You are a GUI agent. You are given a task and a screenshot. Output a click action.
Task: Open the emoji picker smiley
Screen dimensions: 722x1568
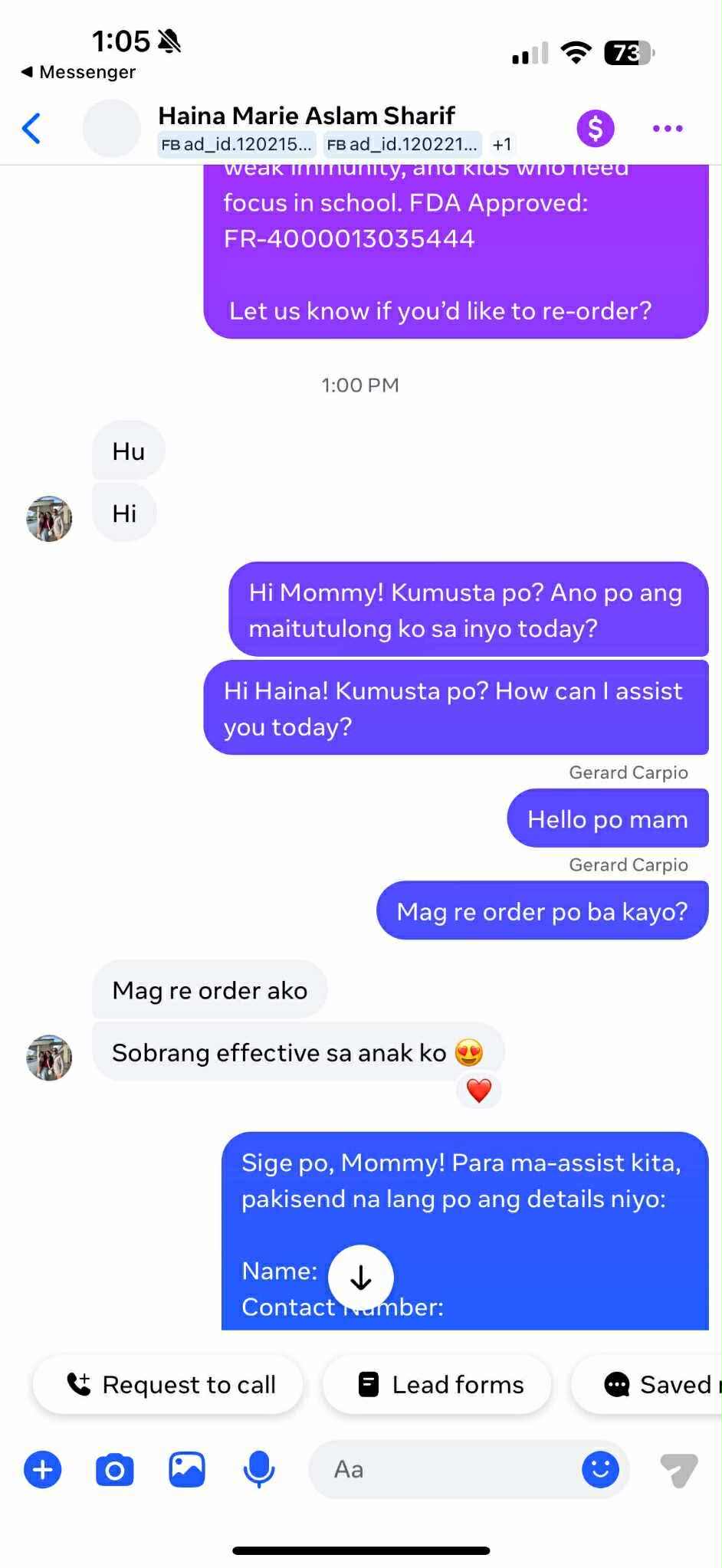pyautogui.click(x=600, y=1470)
